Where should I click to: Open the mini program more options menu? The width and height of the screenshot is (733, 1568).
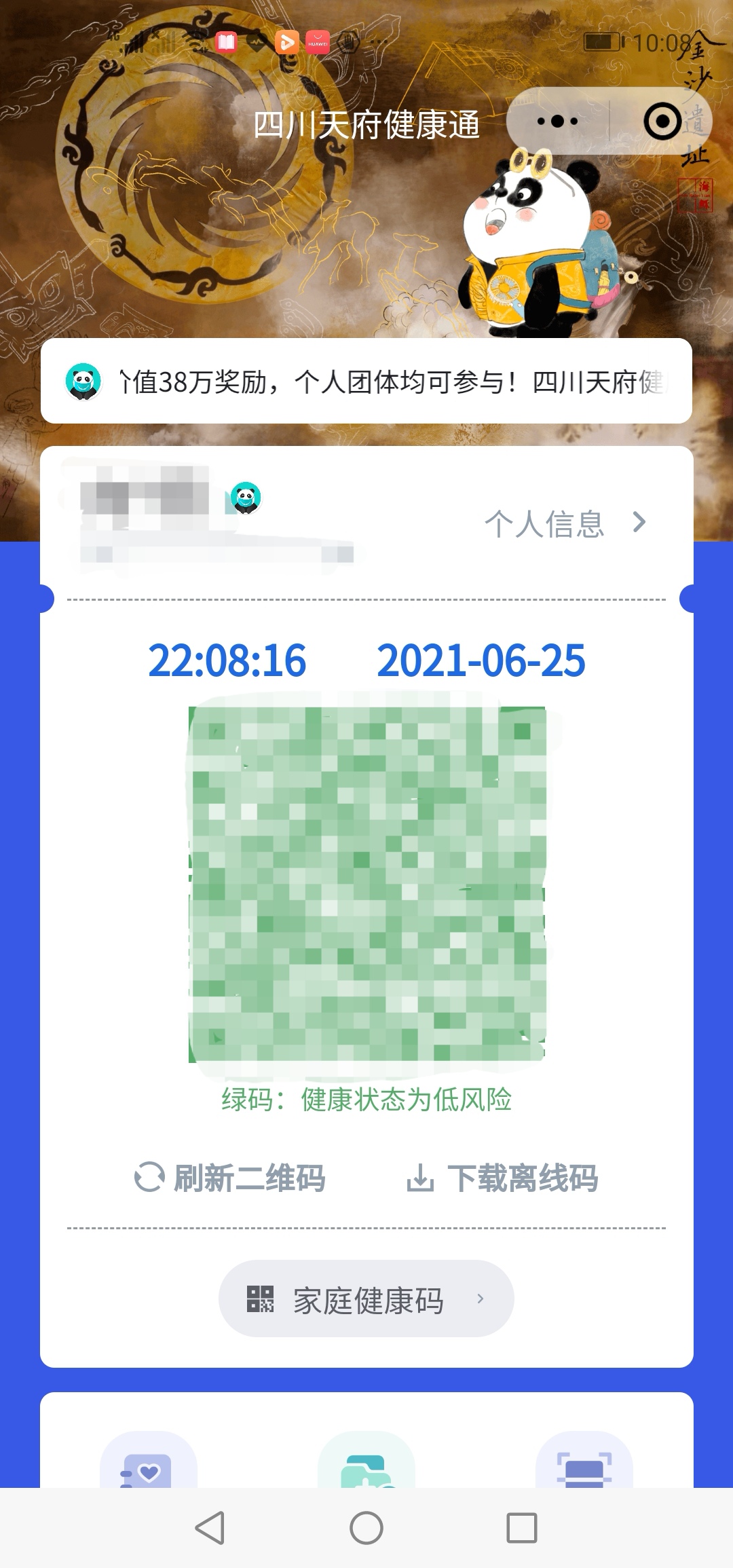557,122
